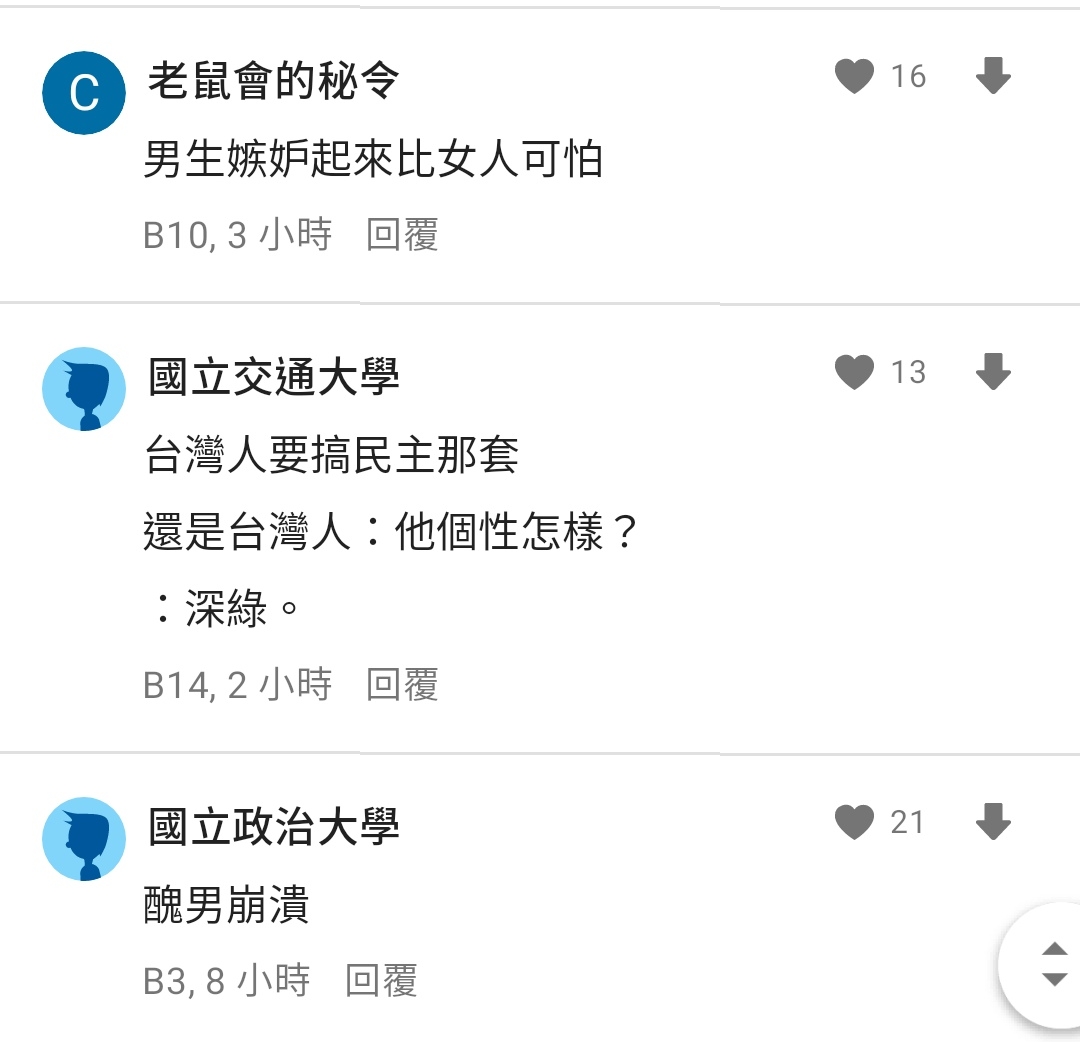The width and height of the screenshot is (1080, 1042).
Task: Reply to the B3 comment
Action: (381, 981)
